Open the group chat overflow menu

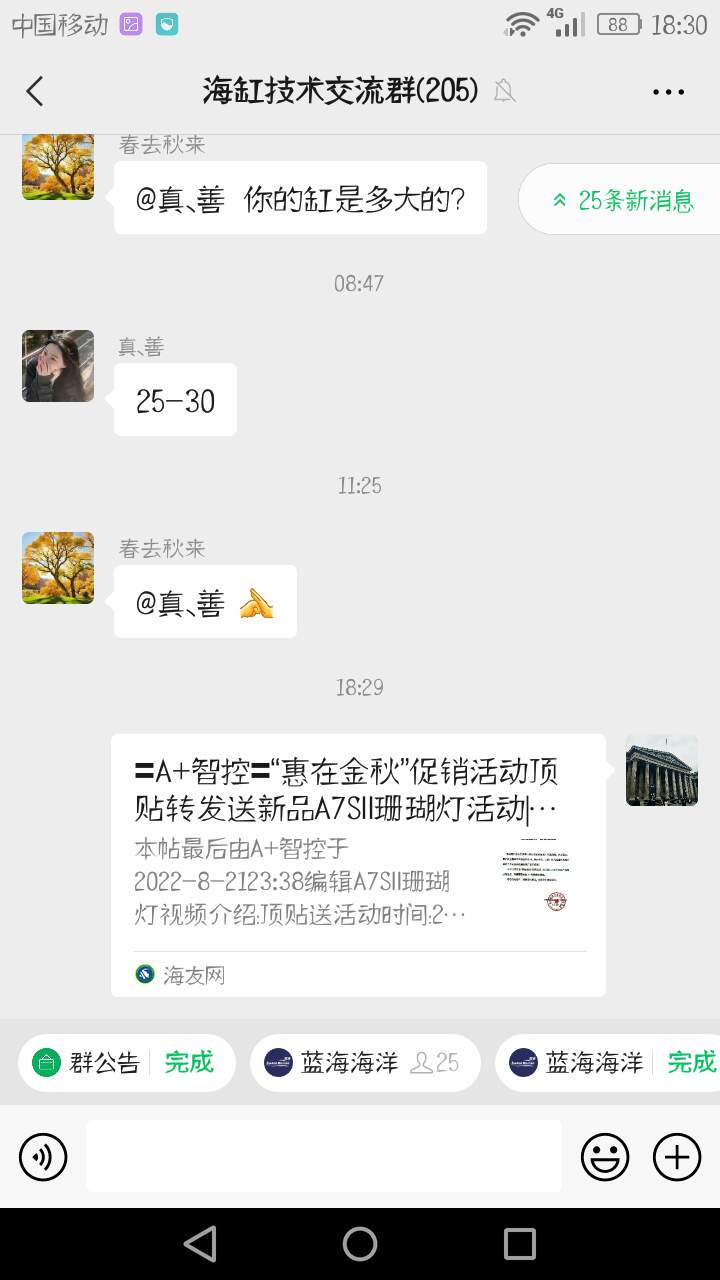coord(668,92)
